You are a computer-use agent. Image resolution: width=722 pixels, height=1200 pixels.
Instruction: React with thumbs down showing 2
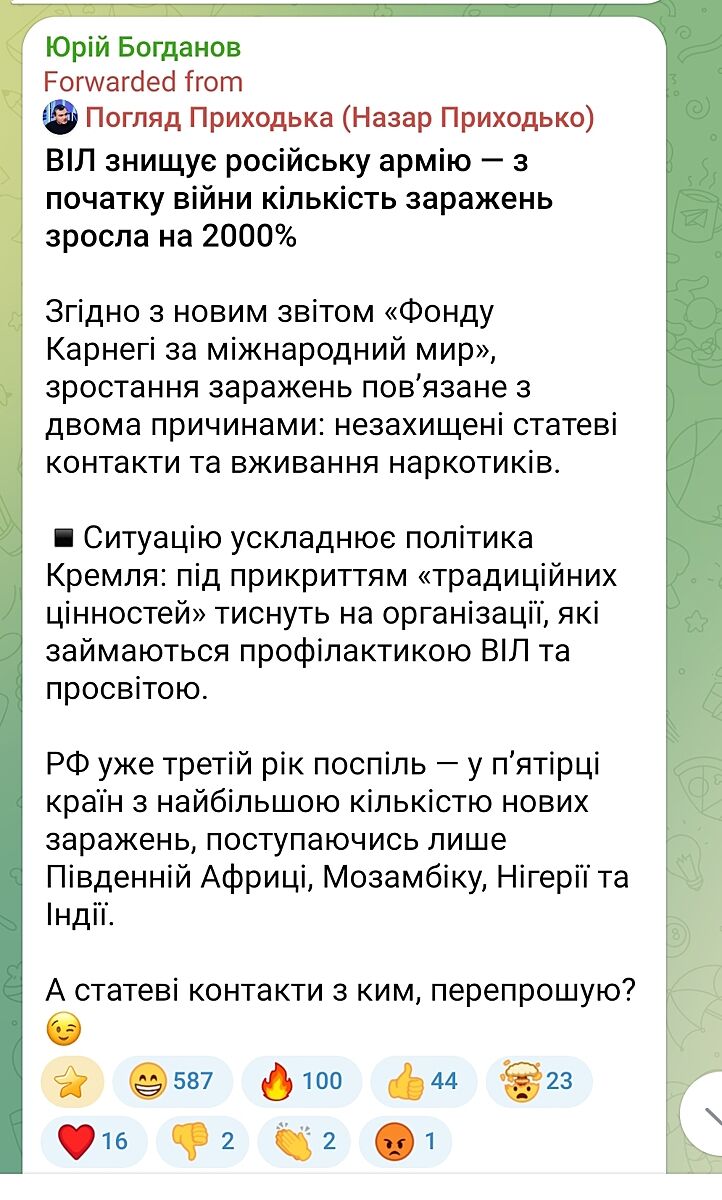(203, 1141)
